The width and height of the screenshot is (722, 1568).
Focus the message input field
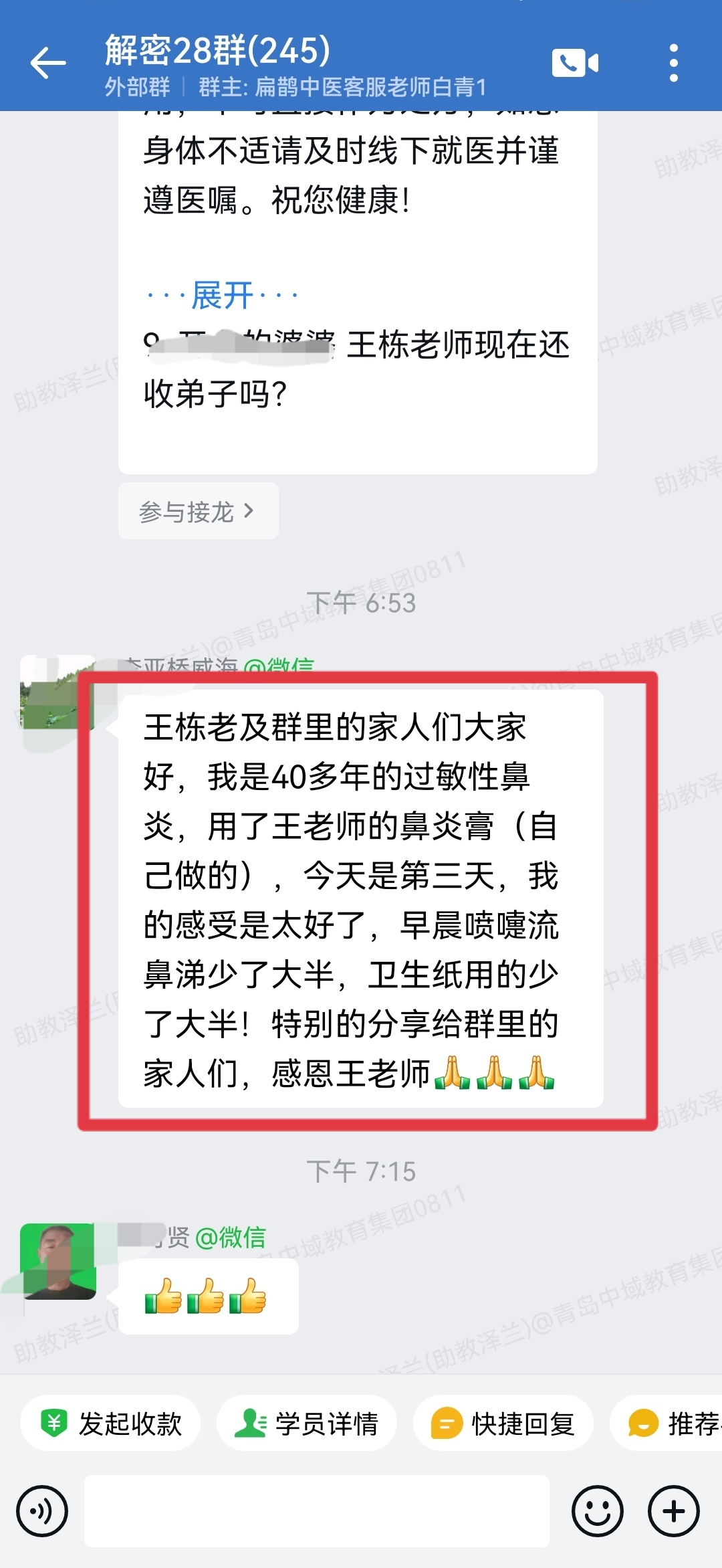coord(316,1510)
